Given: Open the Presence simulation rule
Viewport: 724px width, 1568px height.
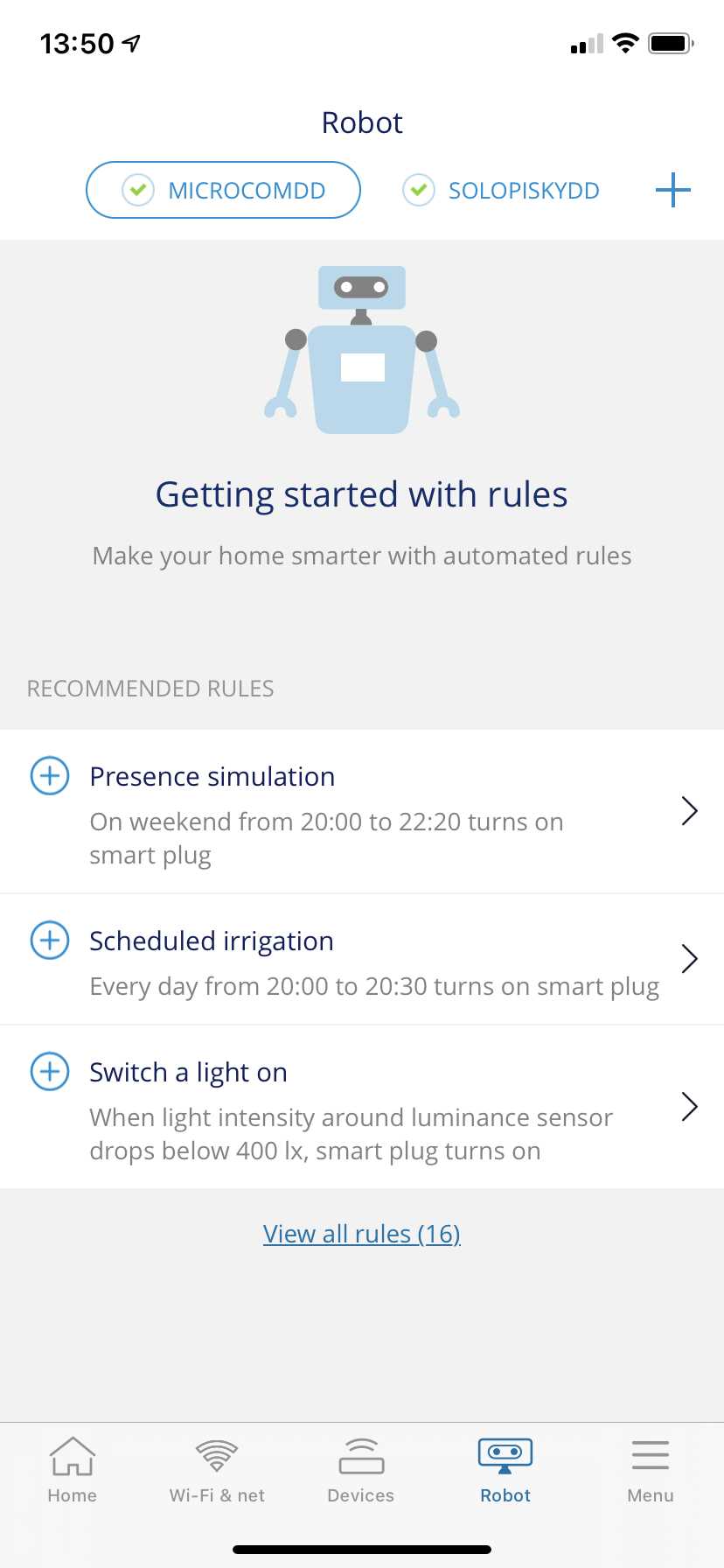Looking at the screenshot, I should (x=362, y=811).
